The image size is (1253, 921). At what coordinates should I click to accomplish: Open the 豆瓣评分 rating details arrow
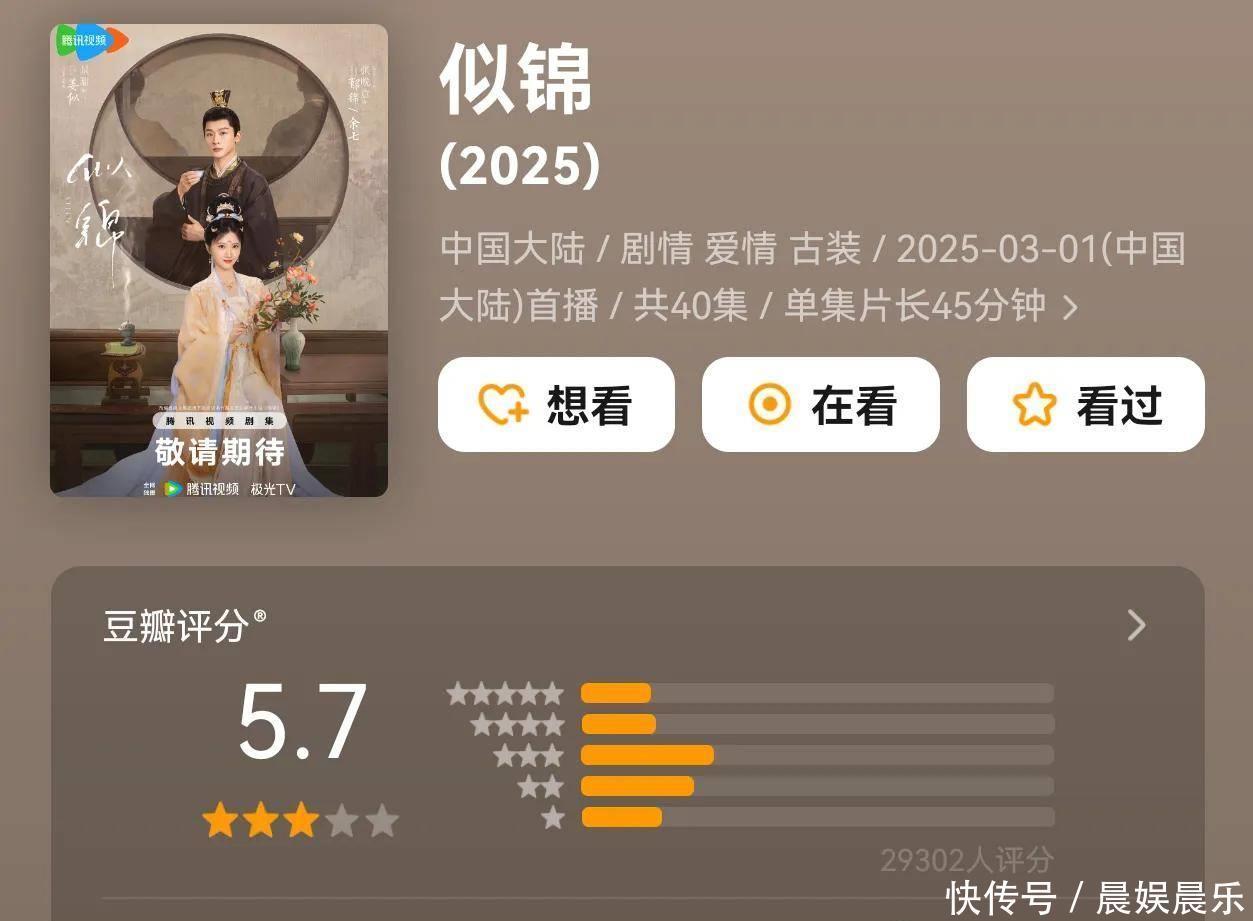(x=1136, y=625)
